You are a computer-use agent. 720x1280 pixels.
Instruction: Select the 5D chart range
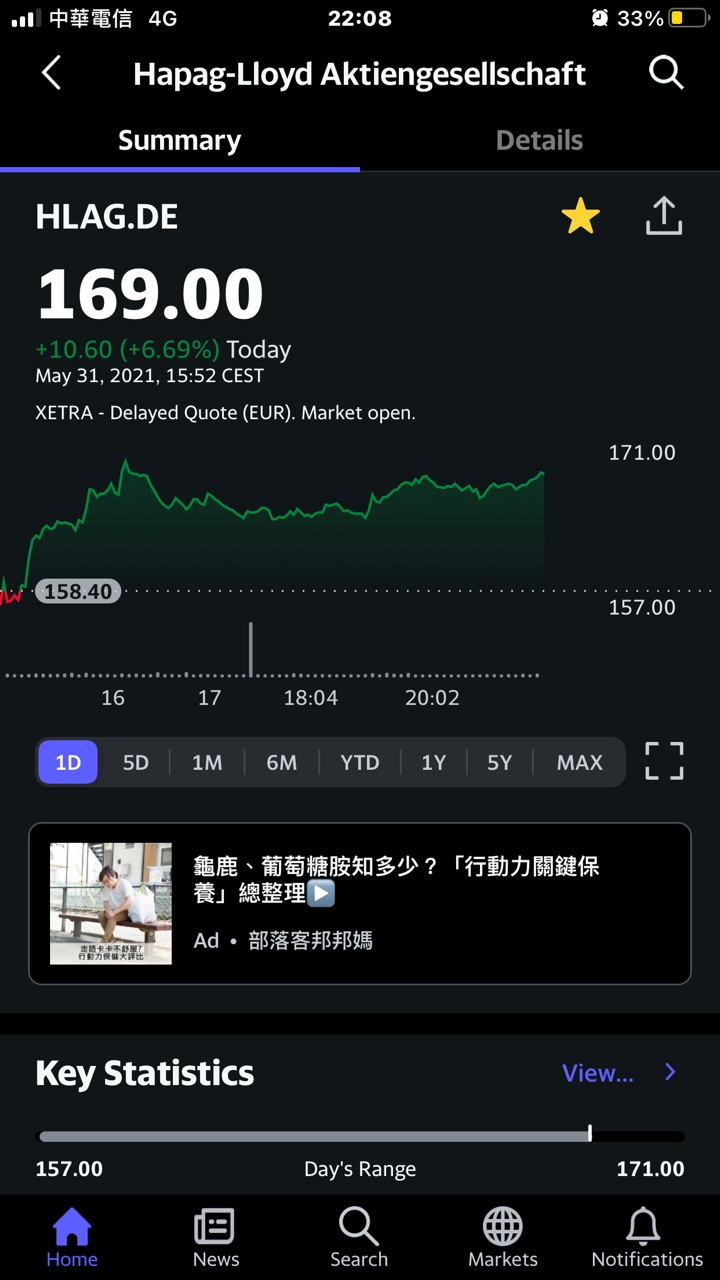[x=135, y=763]
